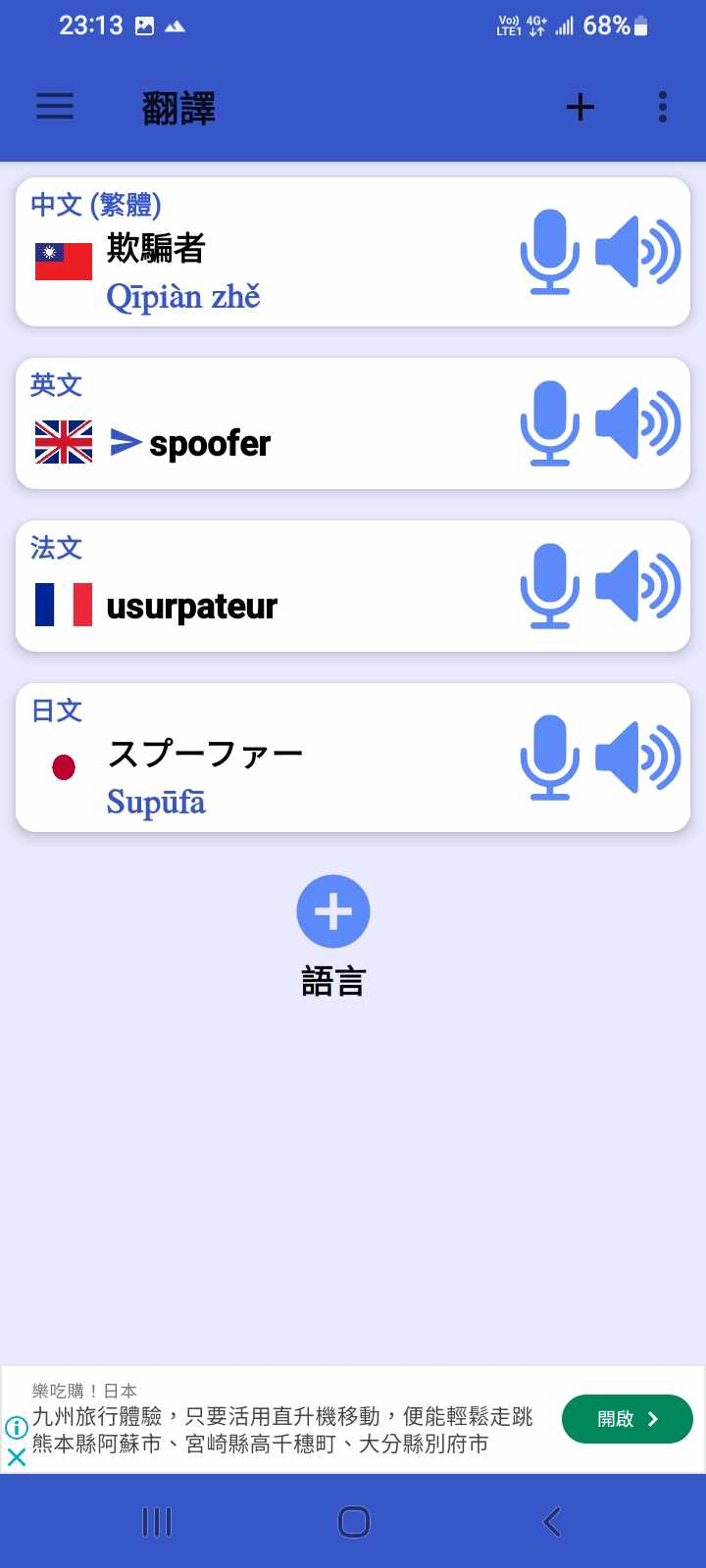Play audio for the Chinese translation

638,252
